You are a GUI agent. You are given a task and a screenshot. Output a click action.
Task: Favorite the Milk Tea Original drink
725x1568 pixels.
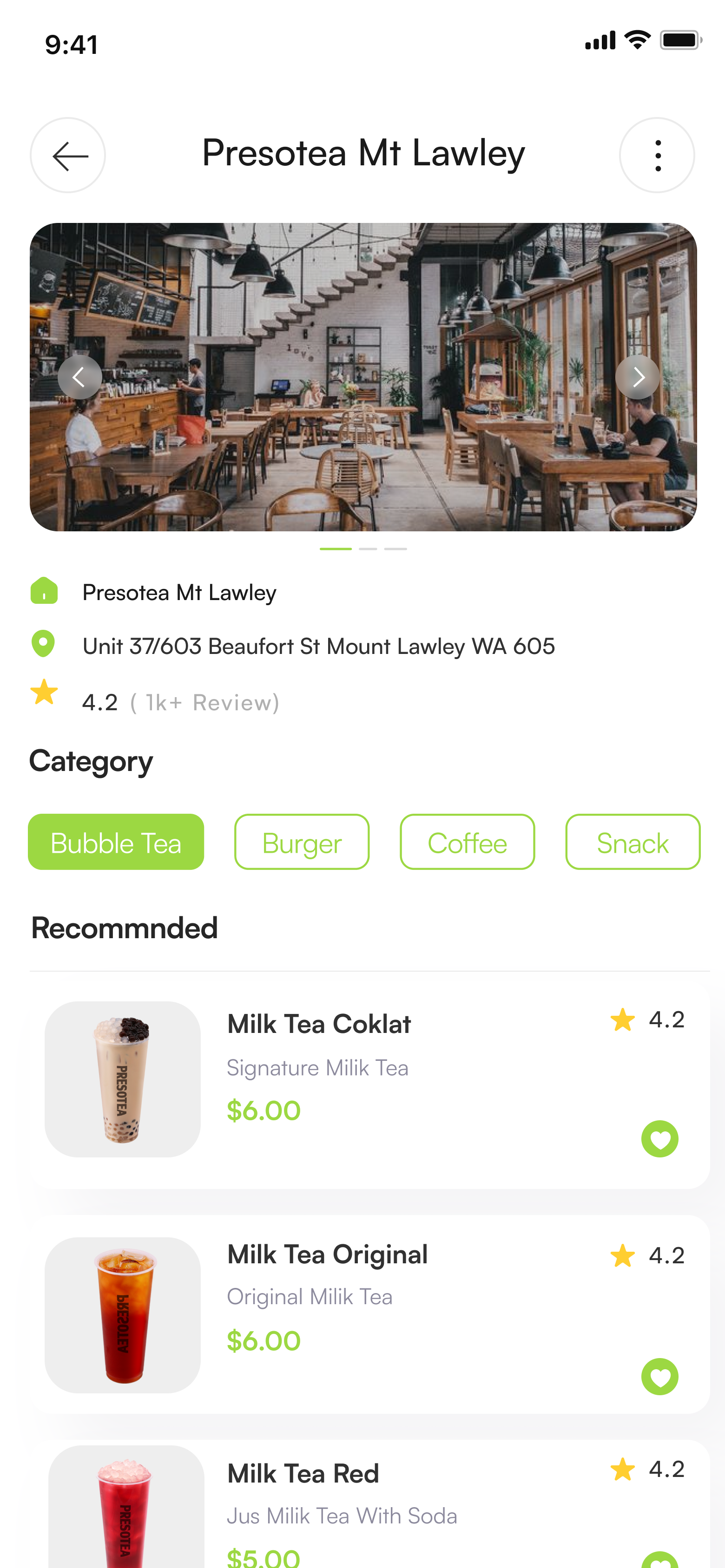coord(659,1376)
